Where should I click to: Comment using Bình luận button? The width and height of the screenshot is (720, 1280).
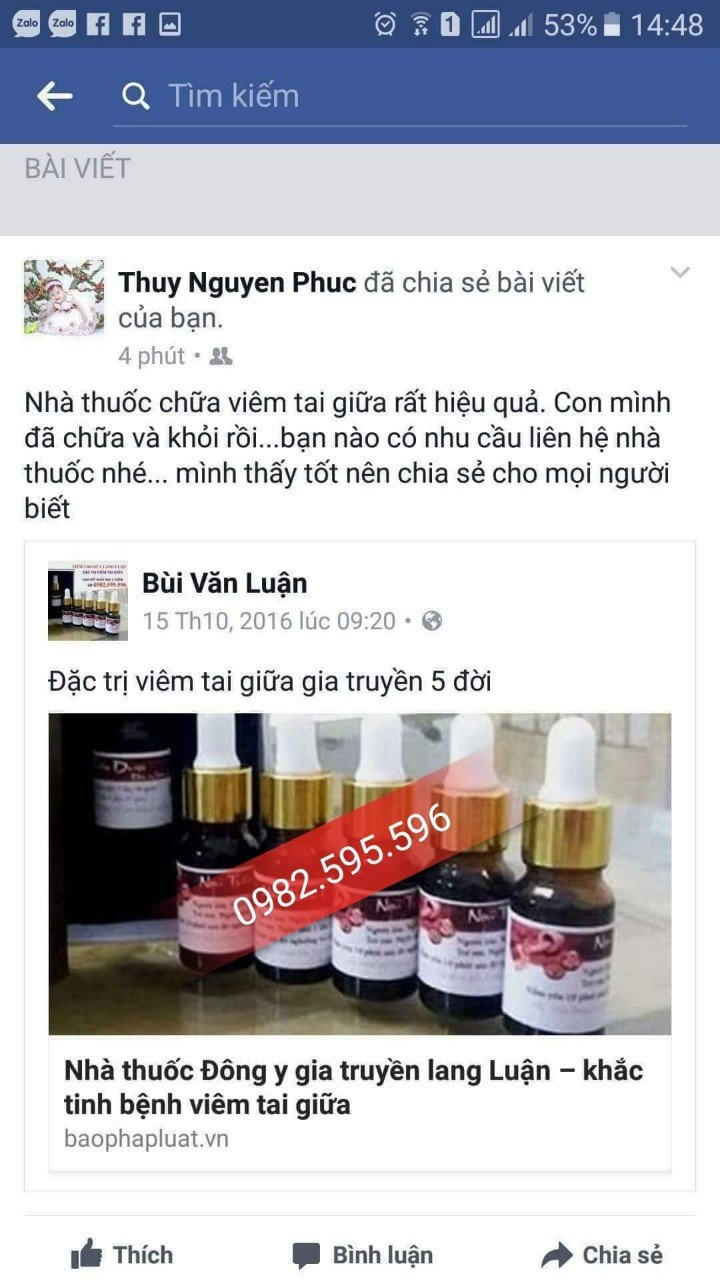click(x=362, y=1255)
